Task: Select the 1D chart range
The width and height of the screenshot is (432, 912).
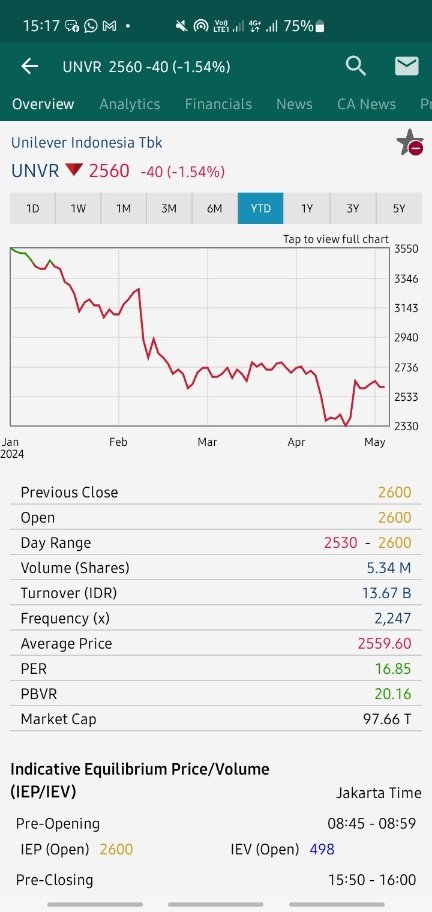Action: tap(33, 208)
